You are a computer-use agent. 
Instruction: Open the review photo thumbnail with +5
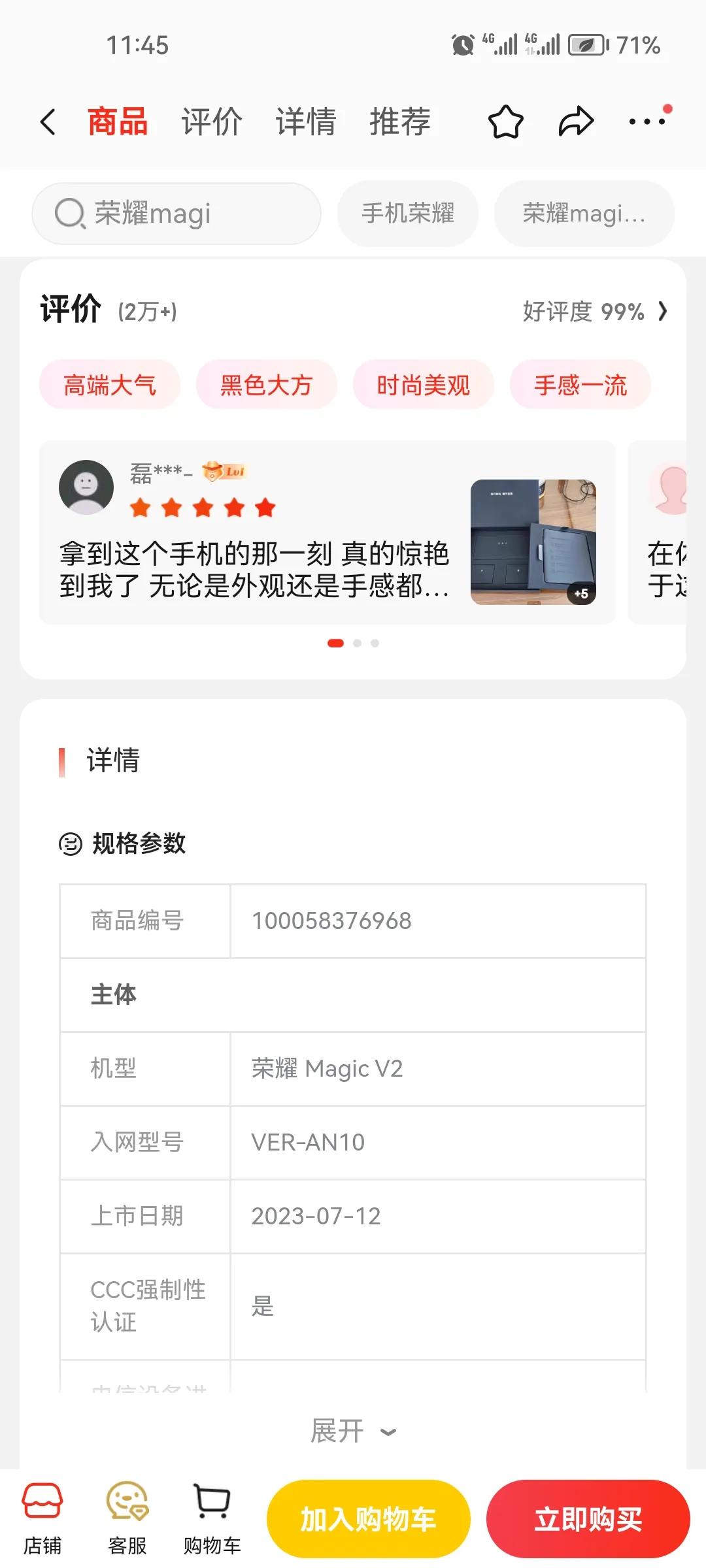point(533,541)
